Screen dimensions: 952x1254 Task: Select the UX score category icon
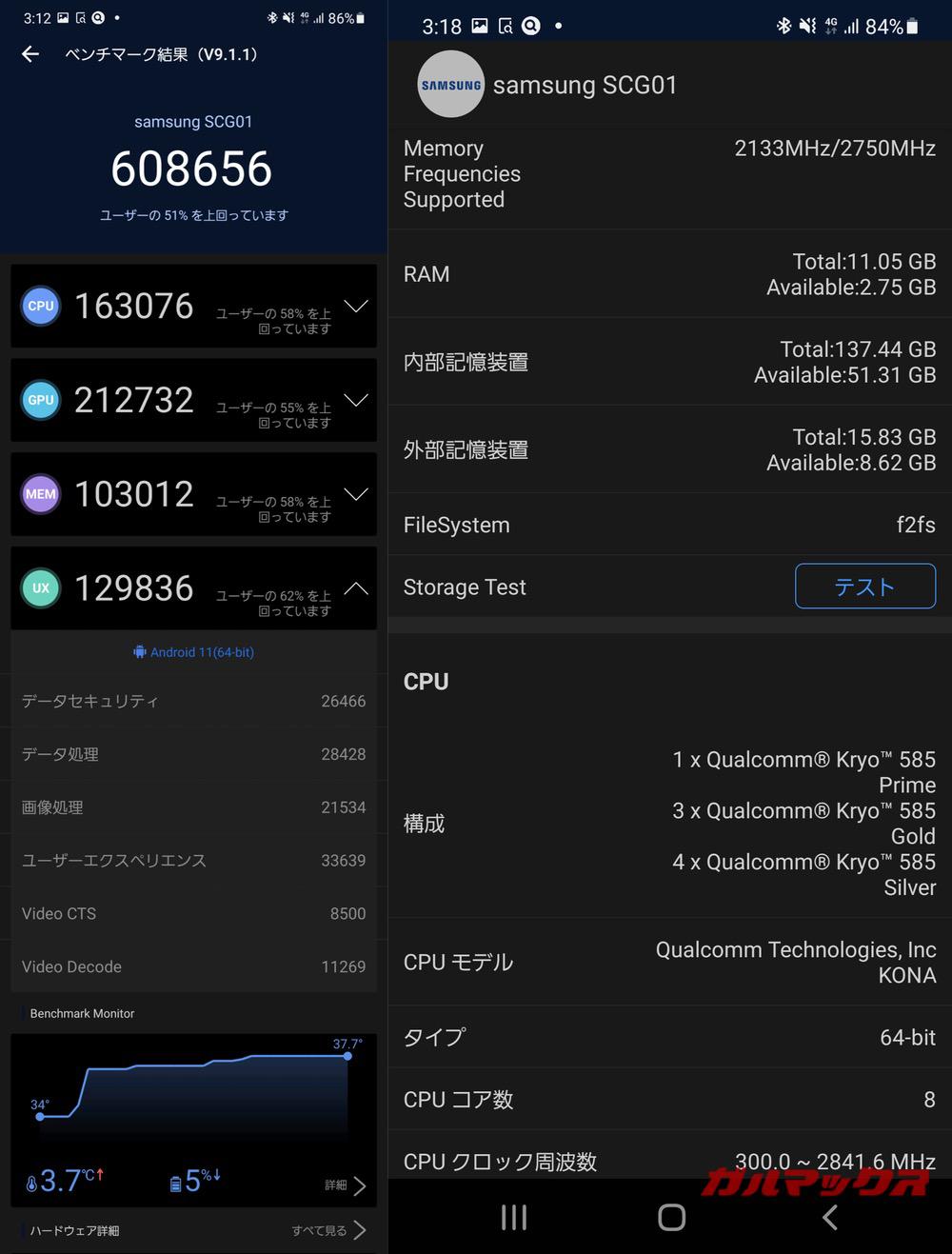point(40,588)
